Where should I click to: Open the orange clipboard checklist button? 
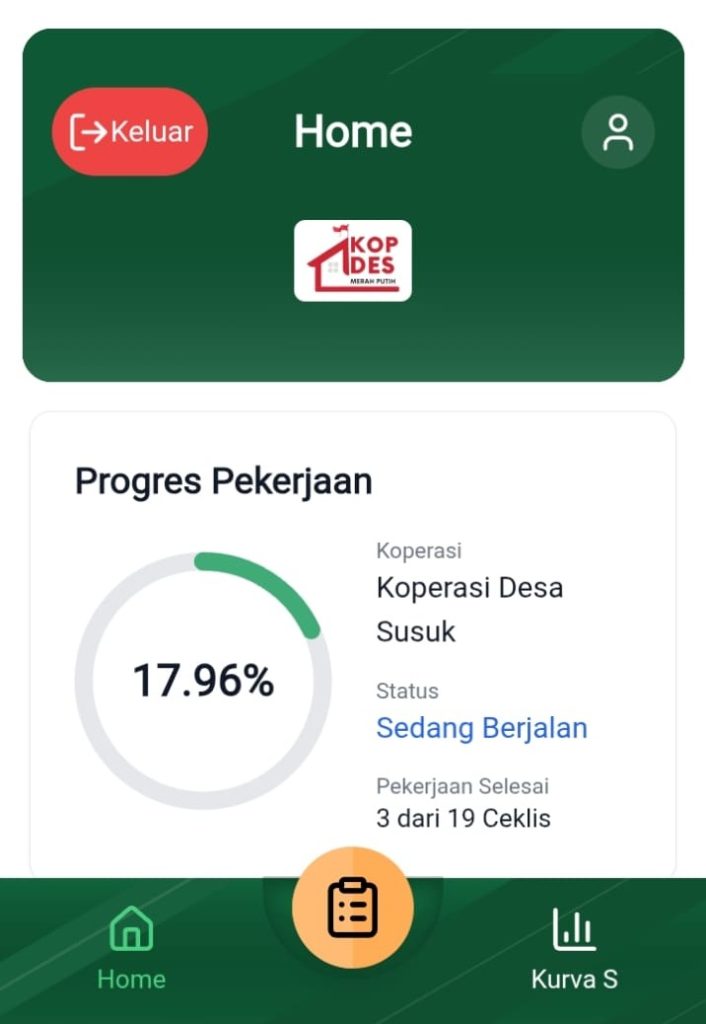point(352,906)
